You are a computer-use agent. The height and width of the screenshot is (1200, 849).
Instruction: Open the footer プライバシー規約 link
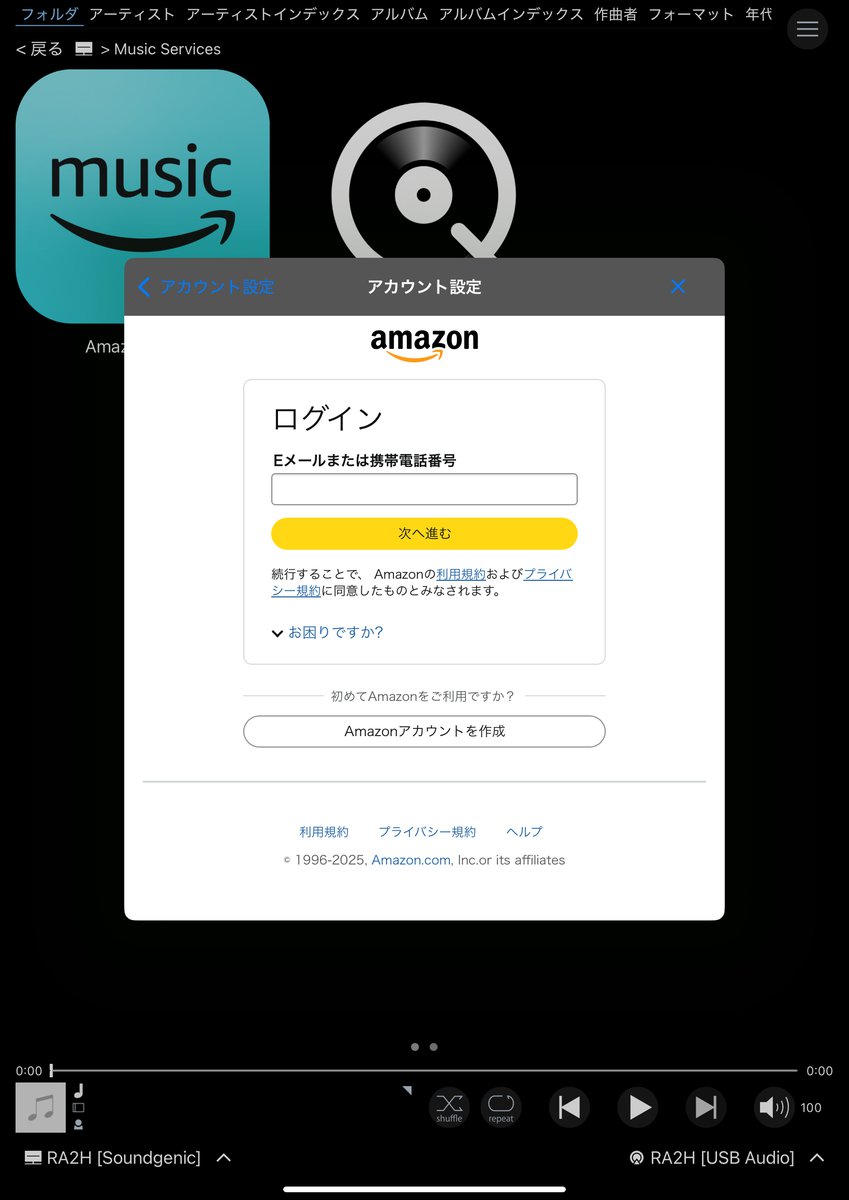427,832
